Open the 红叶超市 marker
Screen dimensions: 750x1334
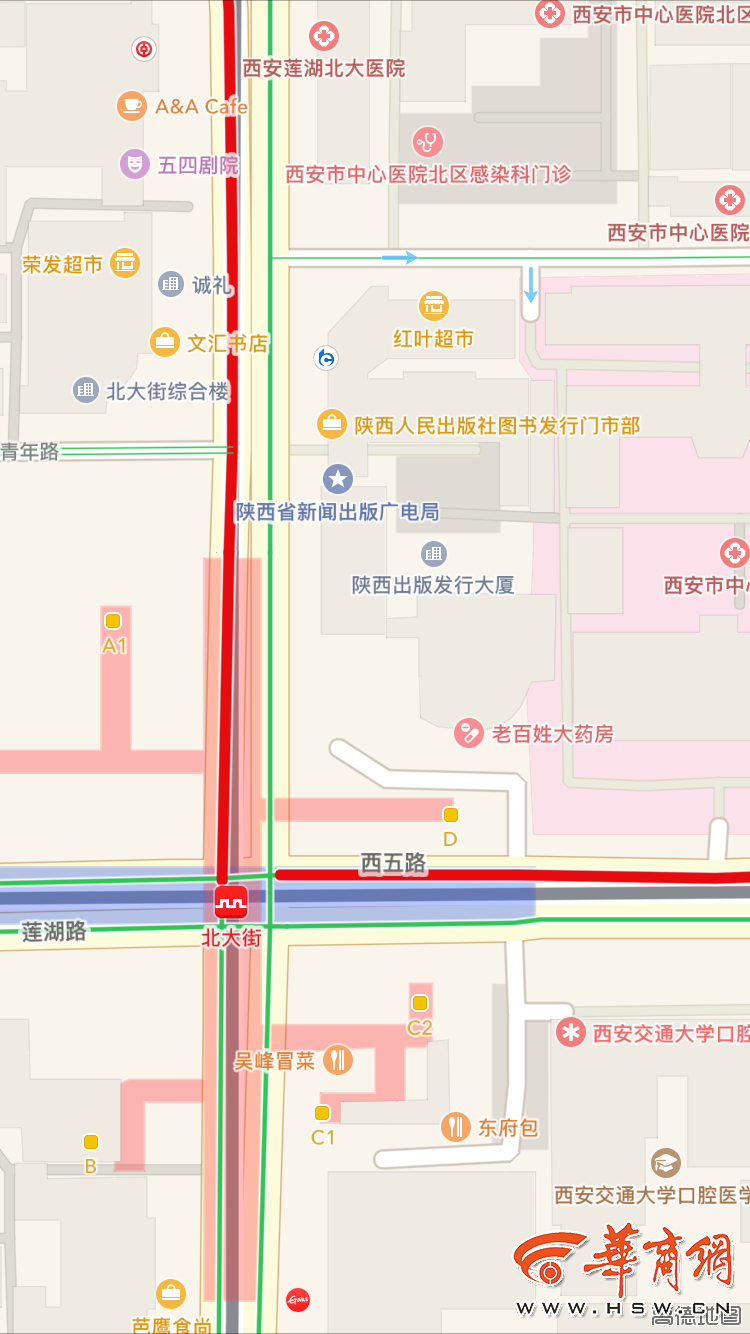coord(433,306)
